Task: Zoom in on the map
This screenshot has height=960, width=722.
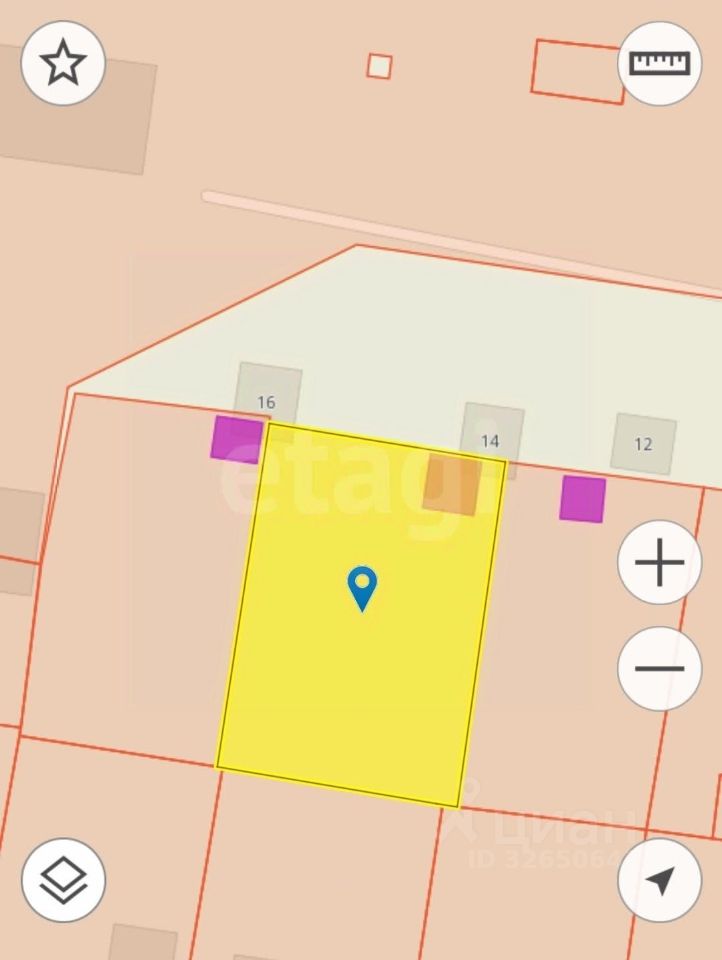Action: [660, 563]
